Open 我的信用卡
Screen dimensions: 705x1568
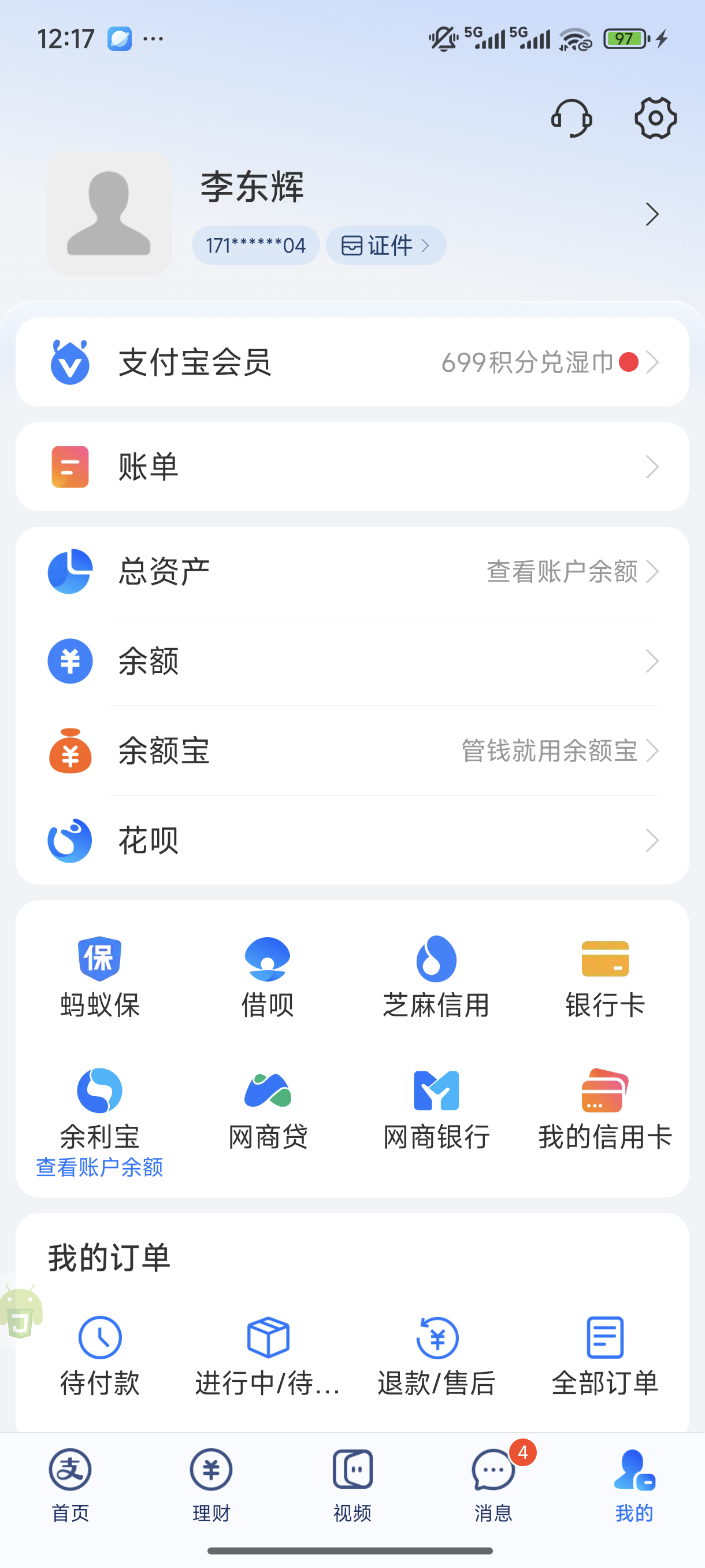pyautogui.click(x=604, y=1109)
